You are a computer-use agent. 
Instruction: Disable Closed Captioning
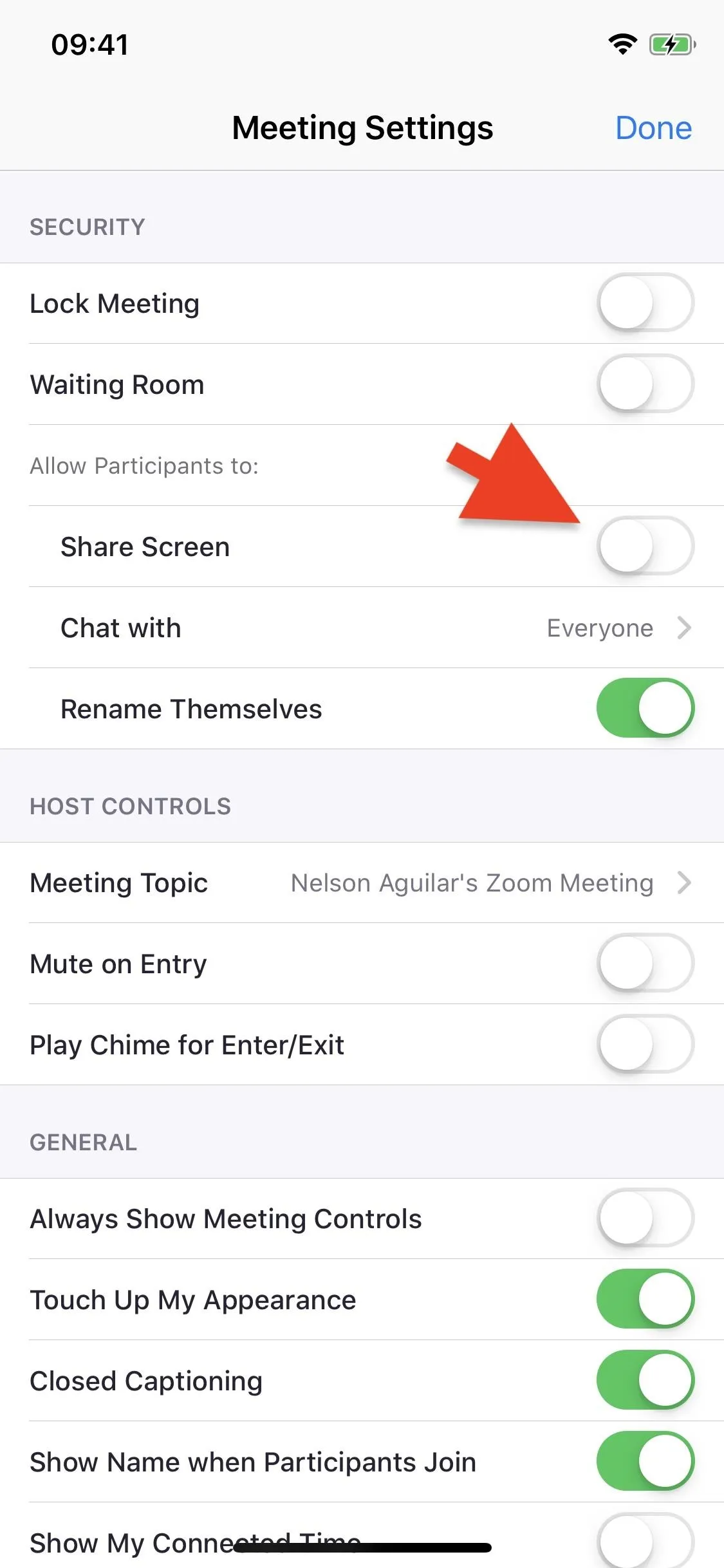tap(645, 1380)
